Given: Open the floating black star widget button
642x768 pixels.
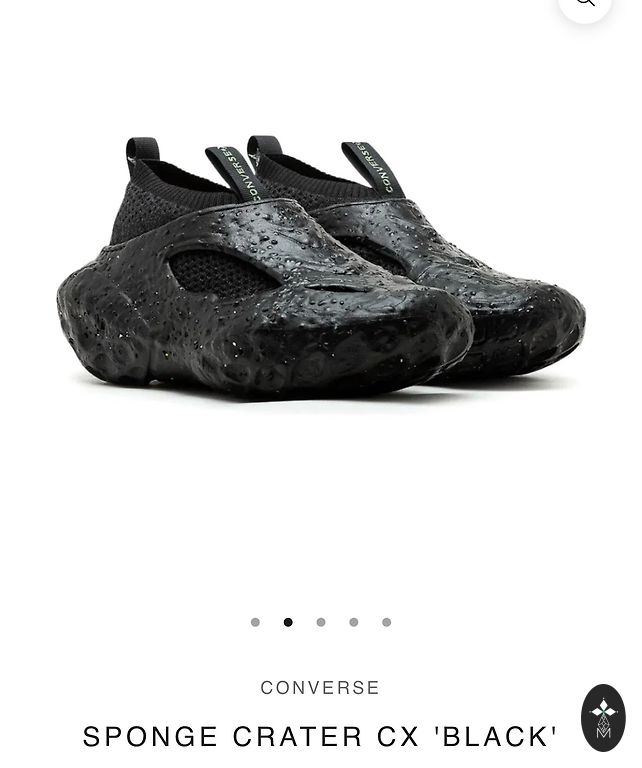Looking at the screenshot, I should tap(603, 717).
